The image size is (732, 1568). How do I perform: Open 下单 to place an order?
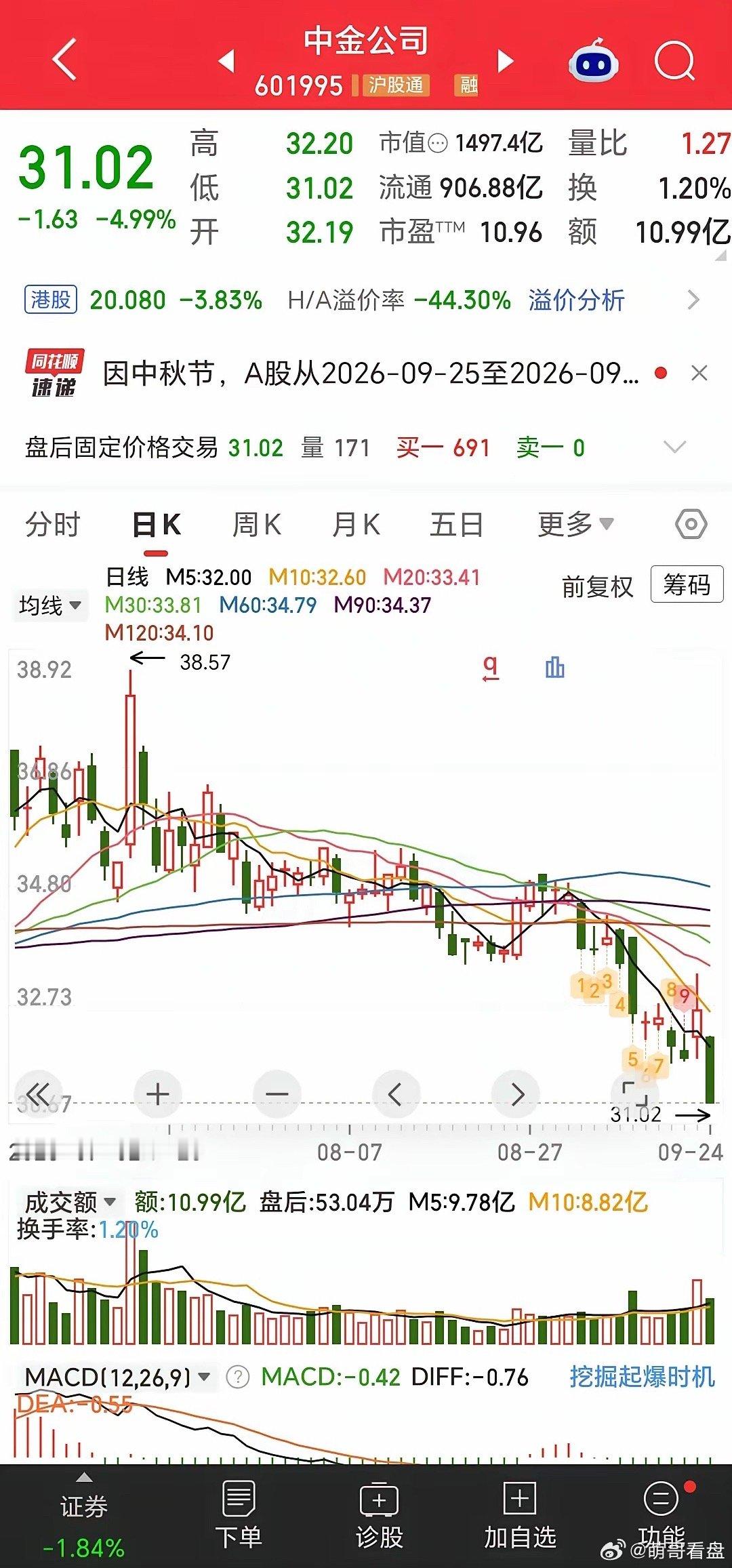pyautogui.click(x=238, y=1515)
